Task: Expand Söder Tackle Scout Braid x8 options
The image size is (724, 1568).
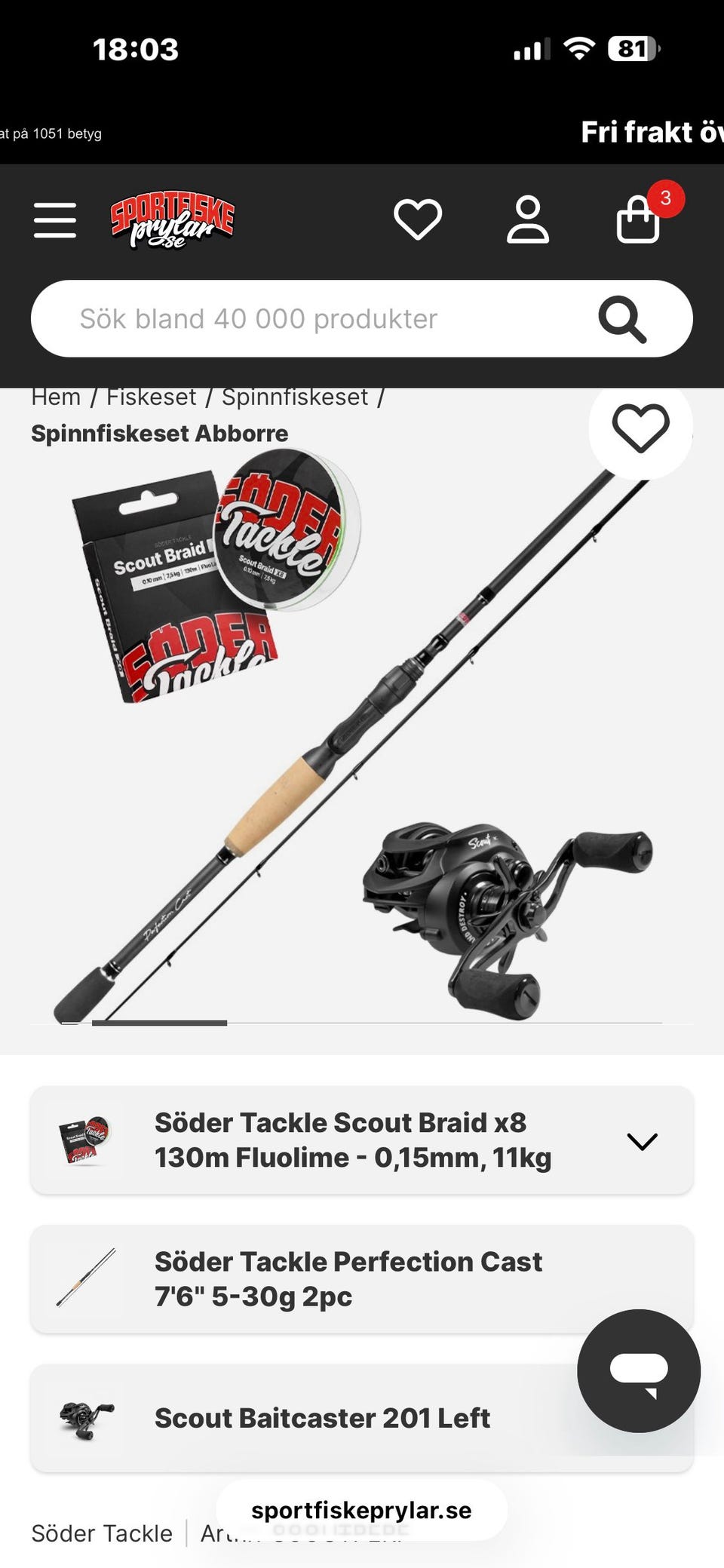Action: (362, 1140)
